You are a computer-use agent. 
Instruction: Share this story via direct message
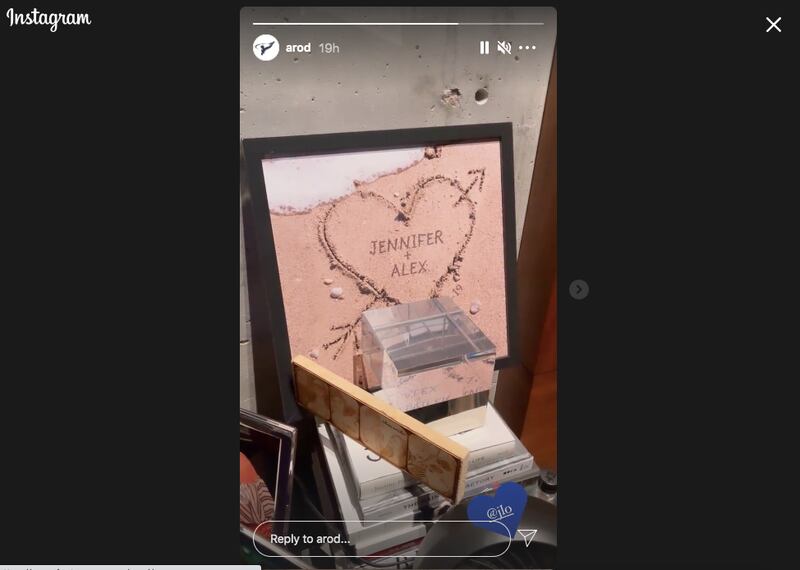(528, 538)
